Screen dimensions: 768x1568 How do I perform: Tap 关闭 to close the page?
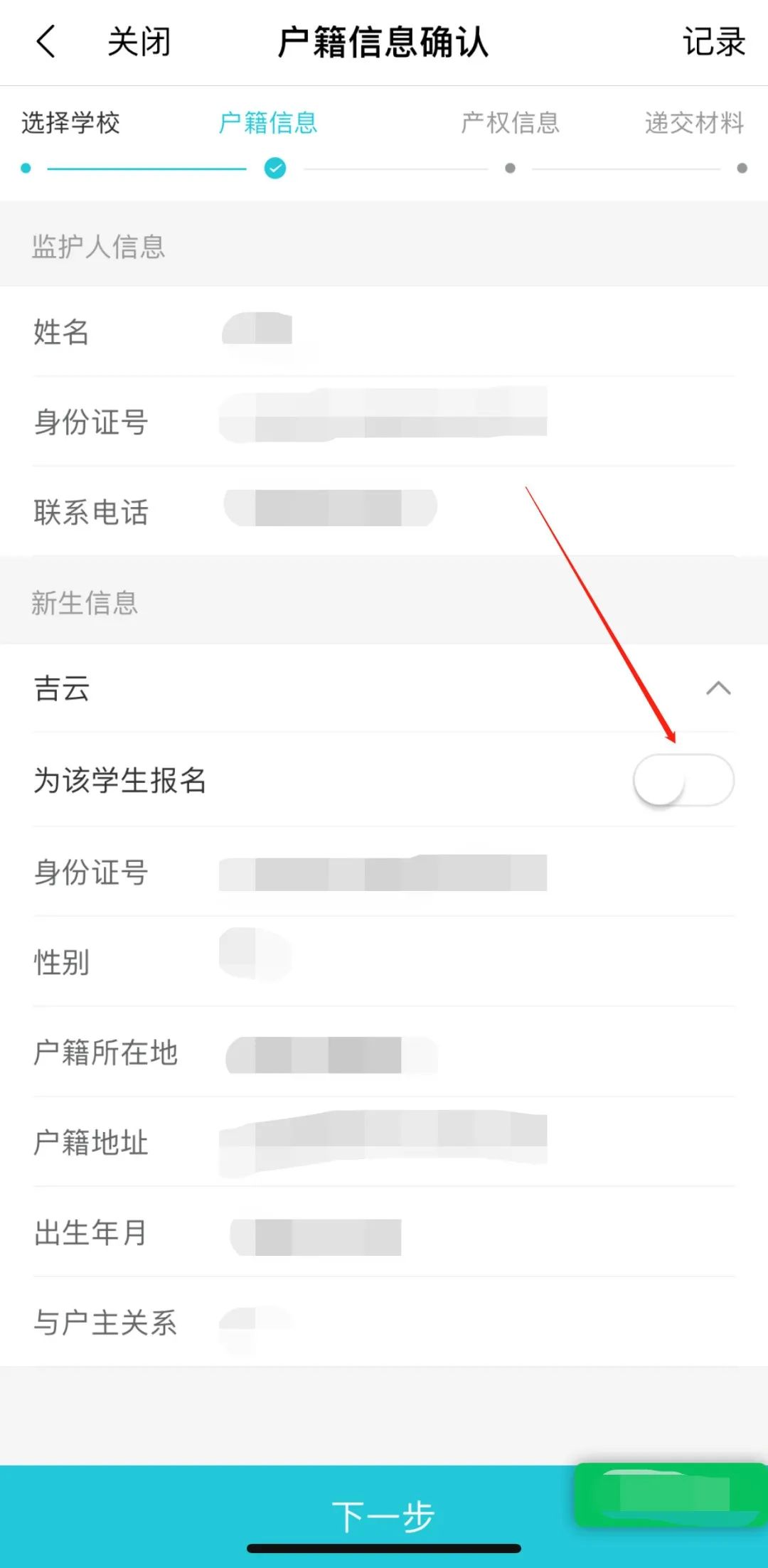(x=139, y=42)
